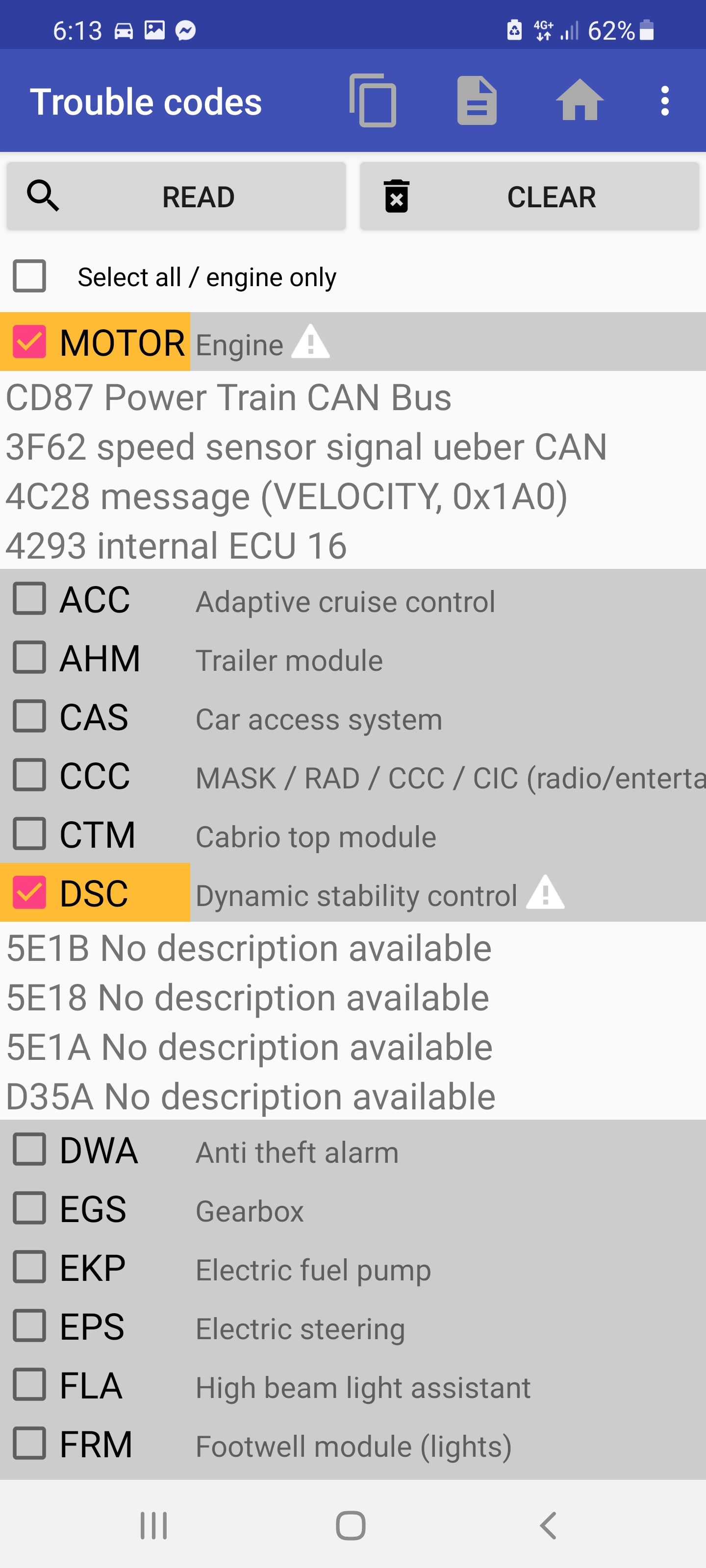The width and height of the screenshot is (706, 1568).
Task: Uncheck the MOTOR Engine checkbox
Action: click(x=30, y=342)
